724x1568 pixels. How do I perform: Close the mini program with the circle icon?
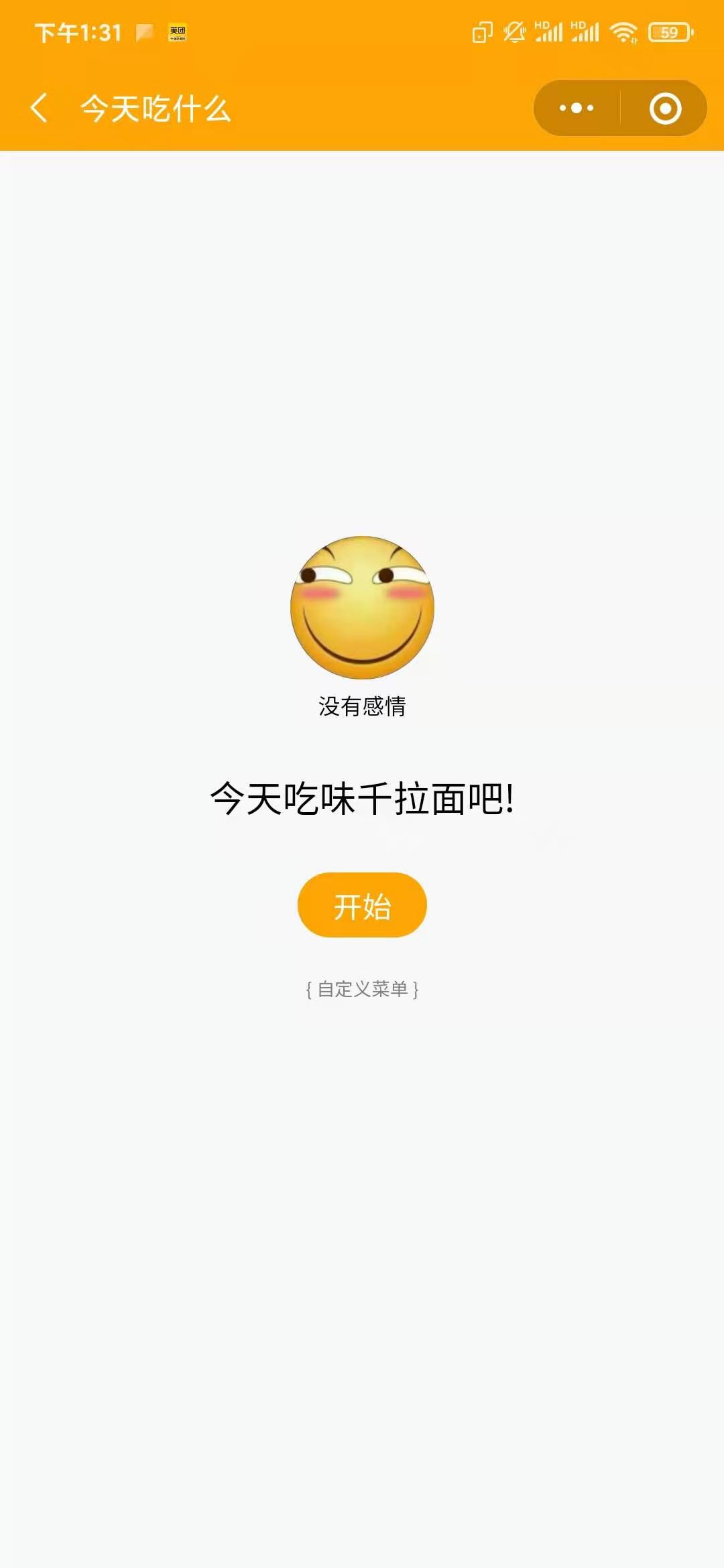[x=665, y=108]
